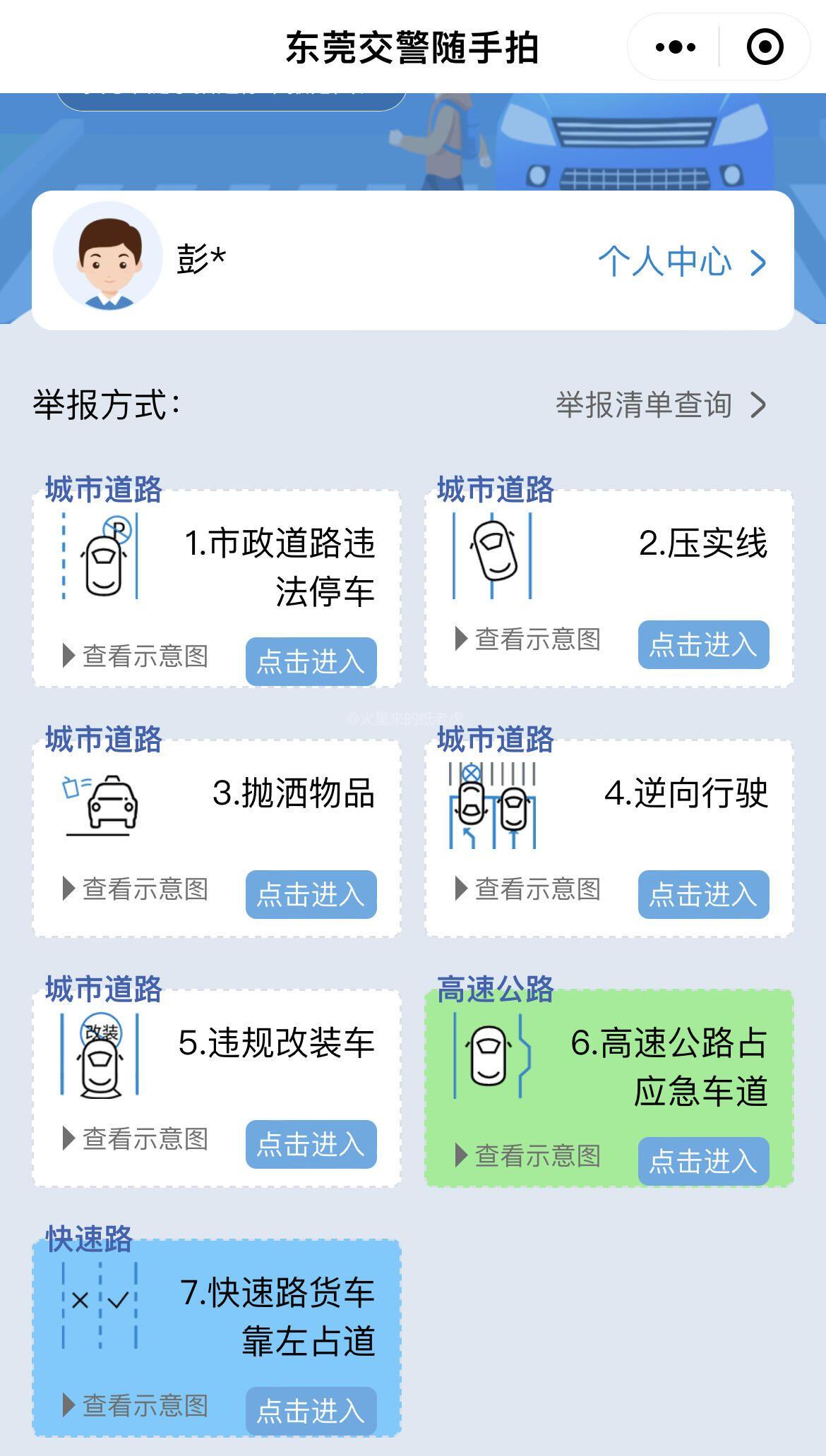View 查看示意图 for 高速公路占应急车道
The width and height of the screenshot is (826, 1456).
(528, 1155)
